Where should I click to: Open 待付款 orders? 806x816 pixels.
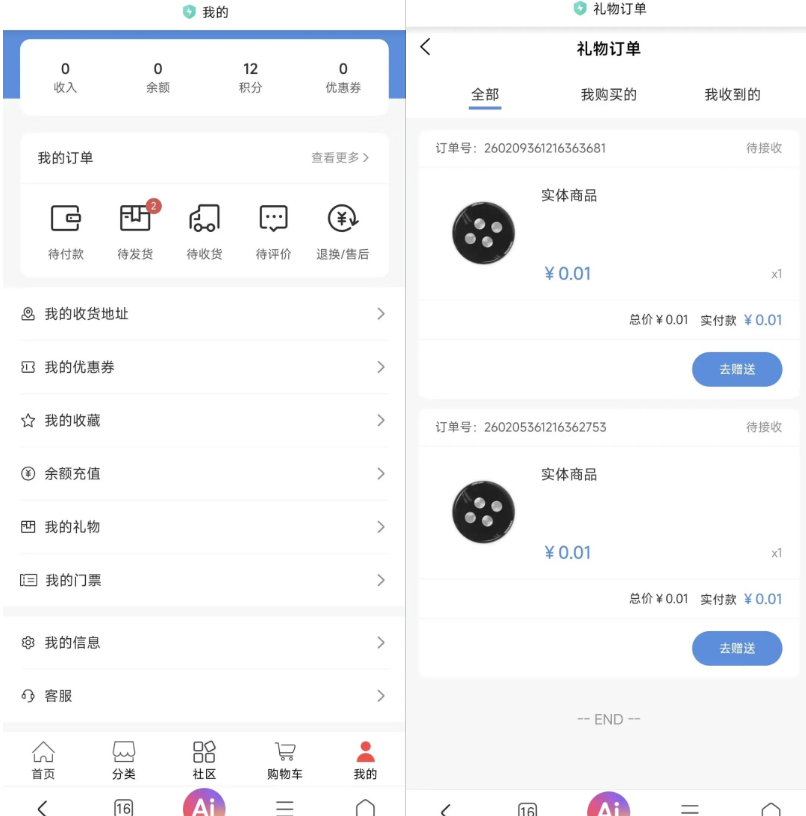[66, 231]
